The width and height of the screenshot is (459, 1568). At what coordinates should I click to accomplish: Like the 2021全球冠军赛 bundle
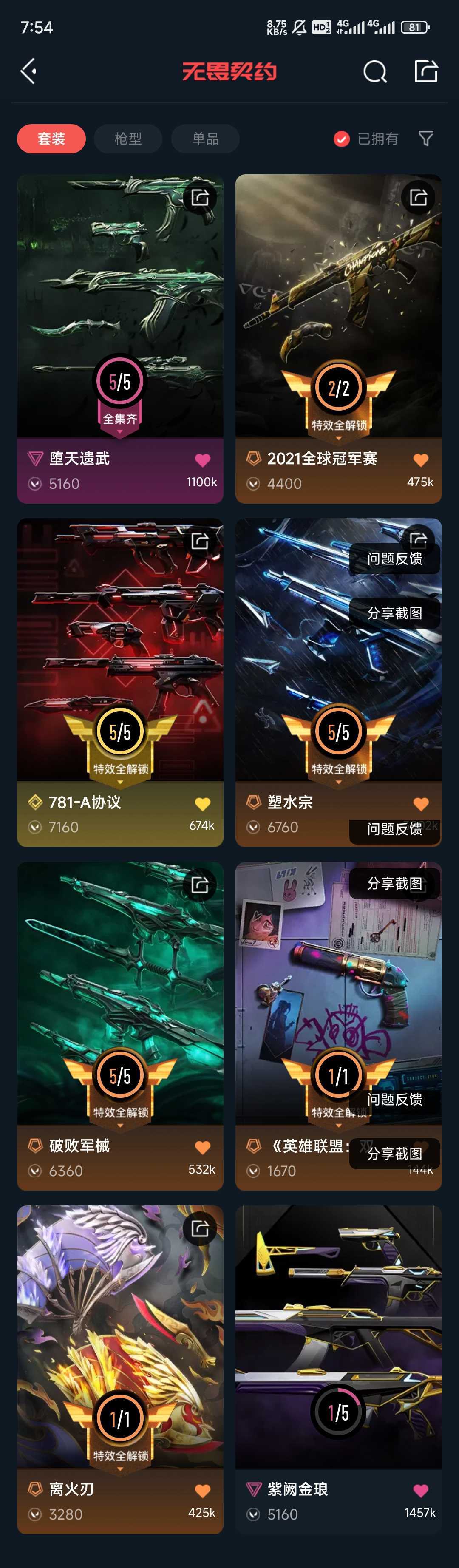click(x=421, y=460)
